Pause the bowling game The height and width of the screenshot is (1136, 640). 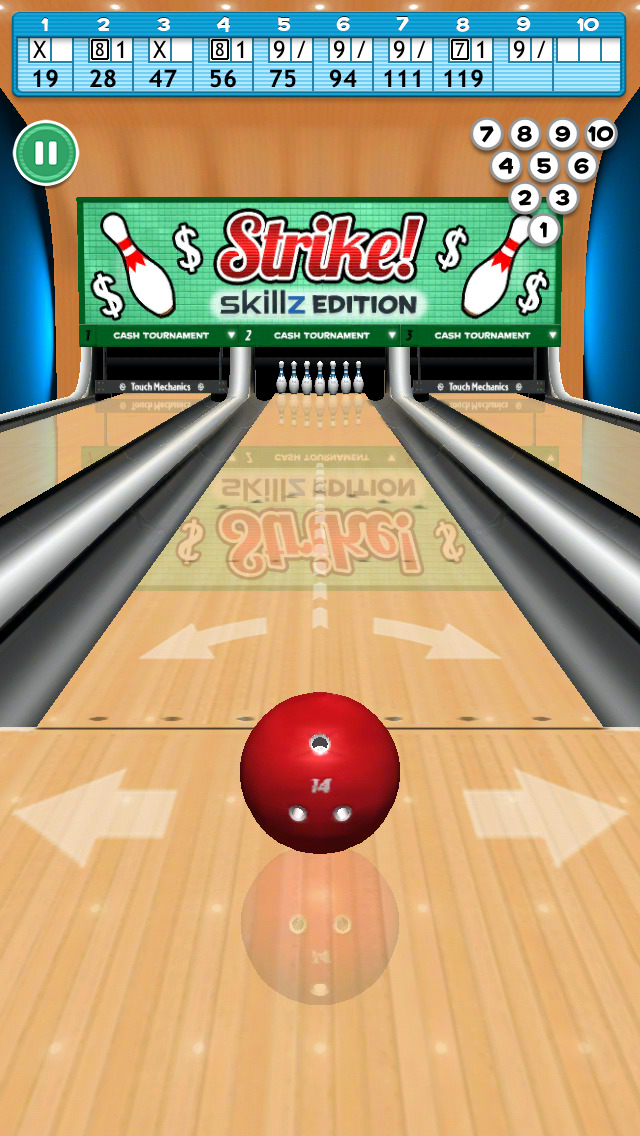coord(45,152)
